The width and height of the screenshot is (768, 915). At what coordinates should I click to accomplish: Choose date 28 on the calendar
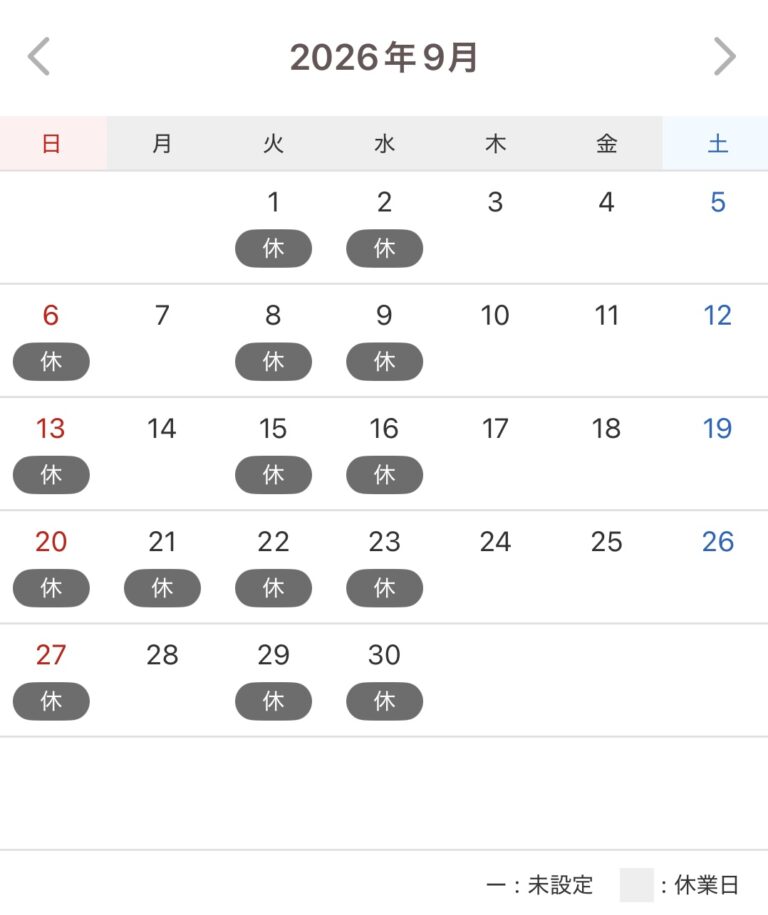click(x=162, y=655)
